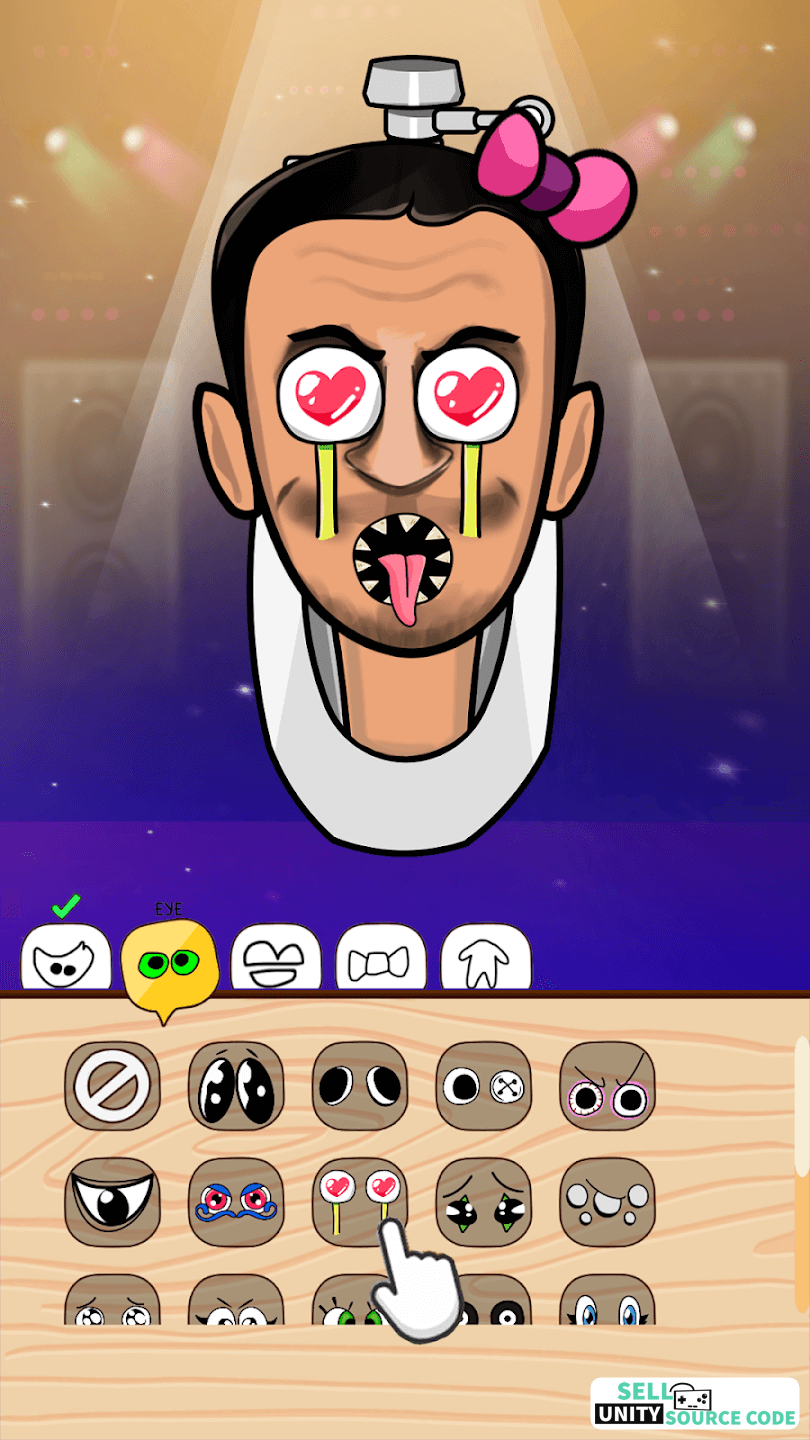Switch to the head shape category tab
The image size is (810, 1440).
(x=66, y=957)
